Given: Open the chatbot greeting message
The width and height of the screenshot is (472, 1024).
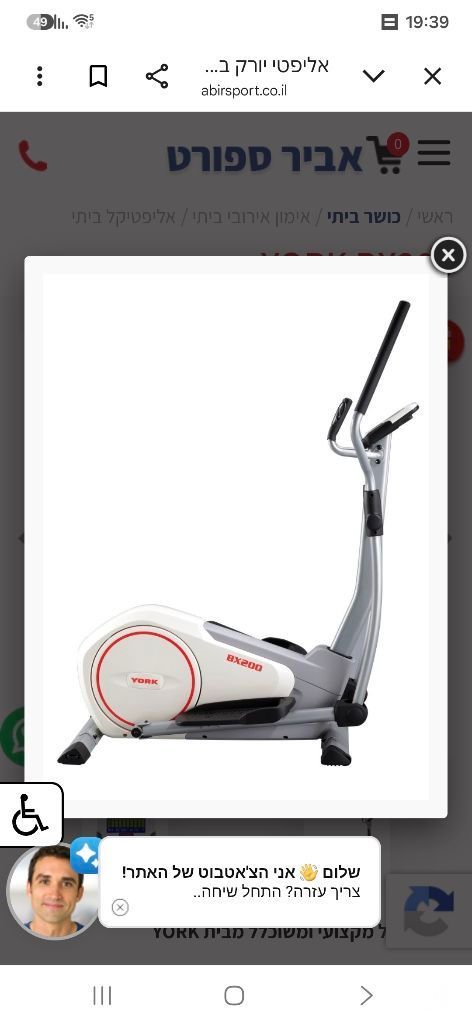Looking at the screenshot, I should 240,882.
